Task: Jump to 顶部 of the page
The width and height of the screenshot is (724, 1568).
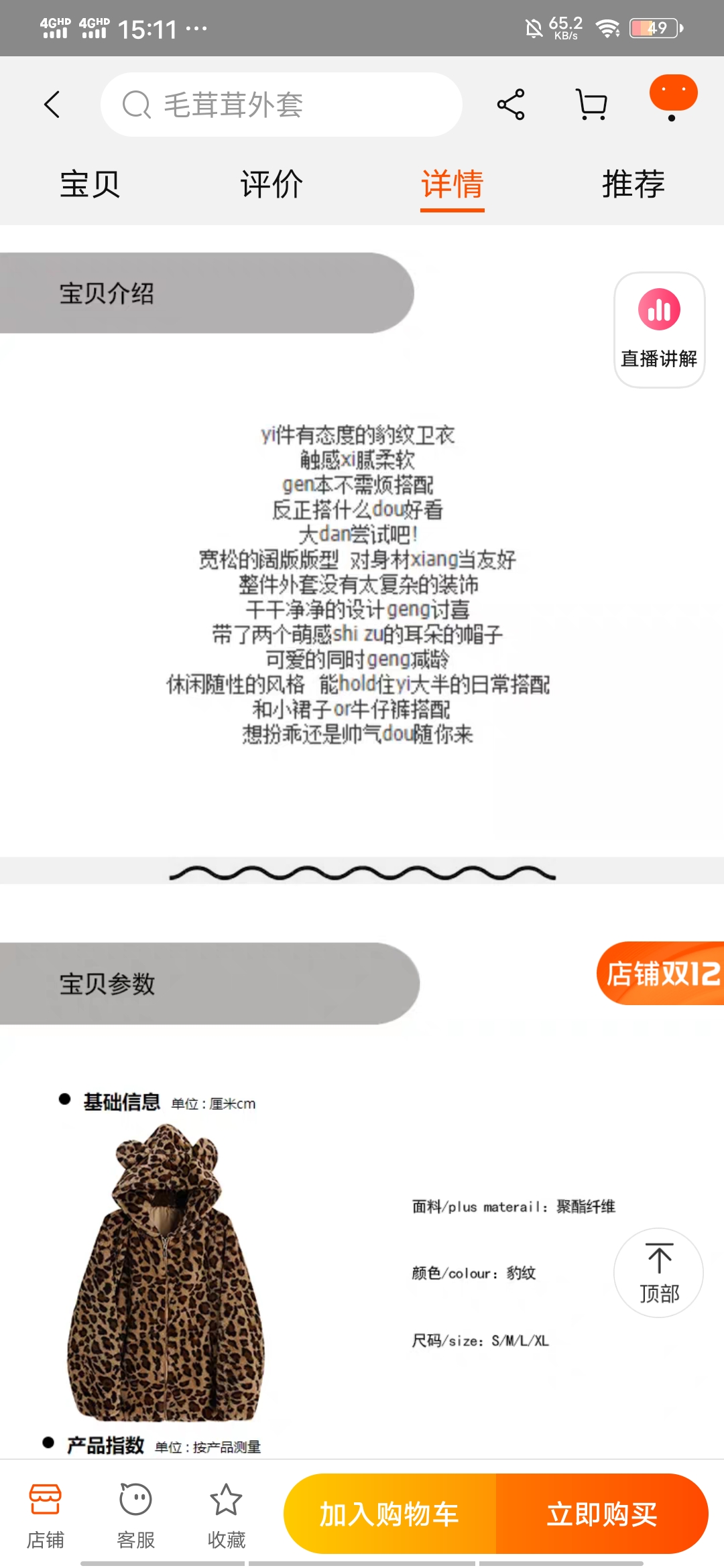Action: [x=659, y=1272]
